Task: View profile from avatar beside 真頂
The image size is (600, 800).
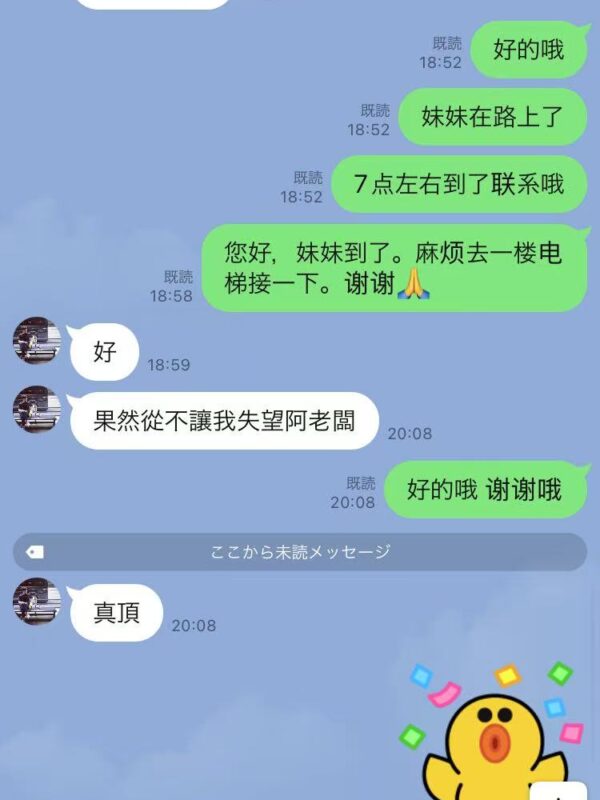Action: coord(37,602)
